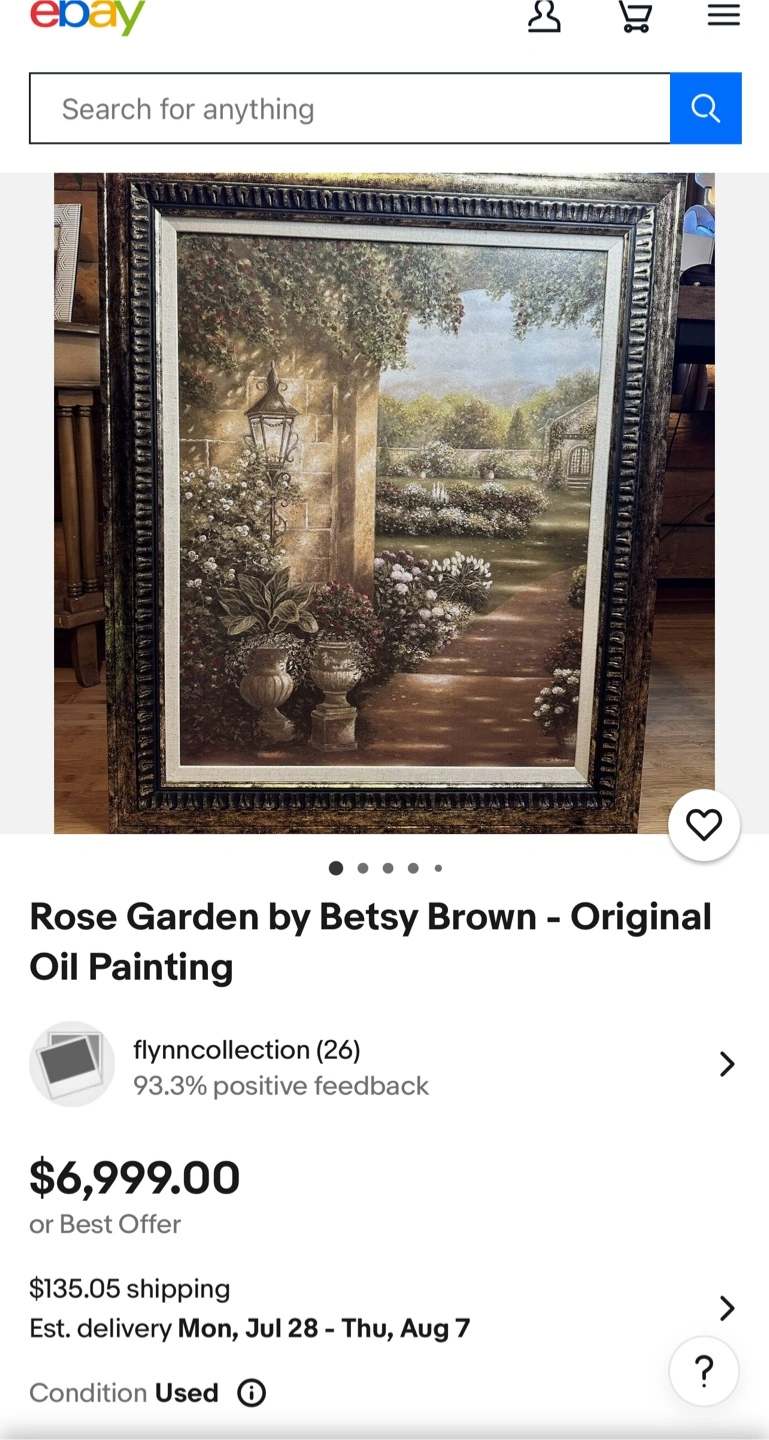Open the Rose Garden painting photo

pyautogui.click(x=384, y=503)
